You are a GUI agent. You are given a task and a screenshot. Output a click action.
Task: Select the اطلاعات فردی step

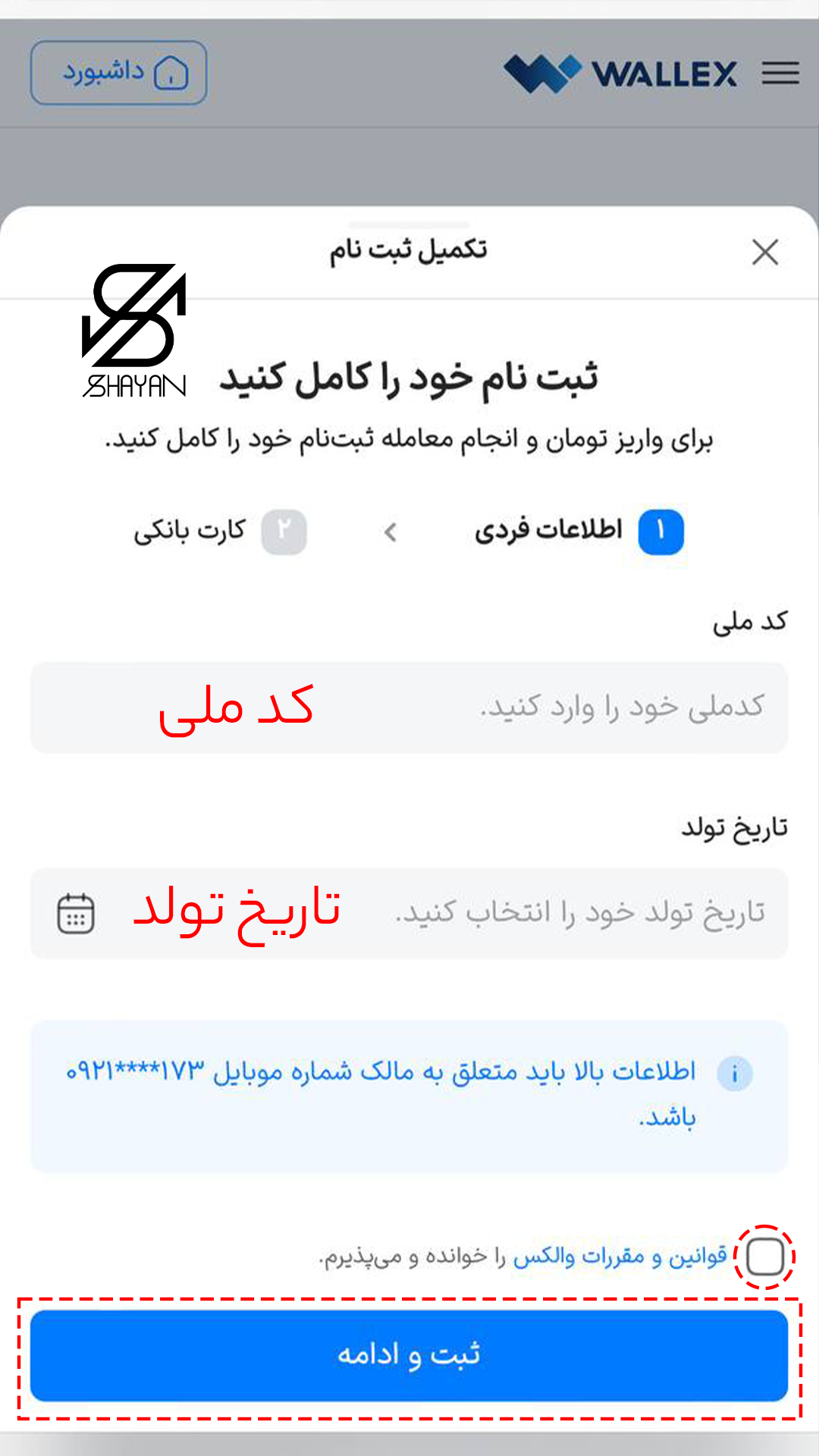tap(579, 531)
